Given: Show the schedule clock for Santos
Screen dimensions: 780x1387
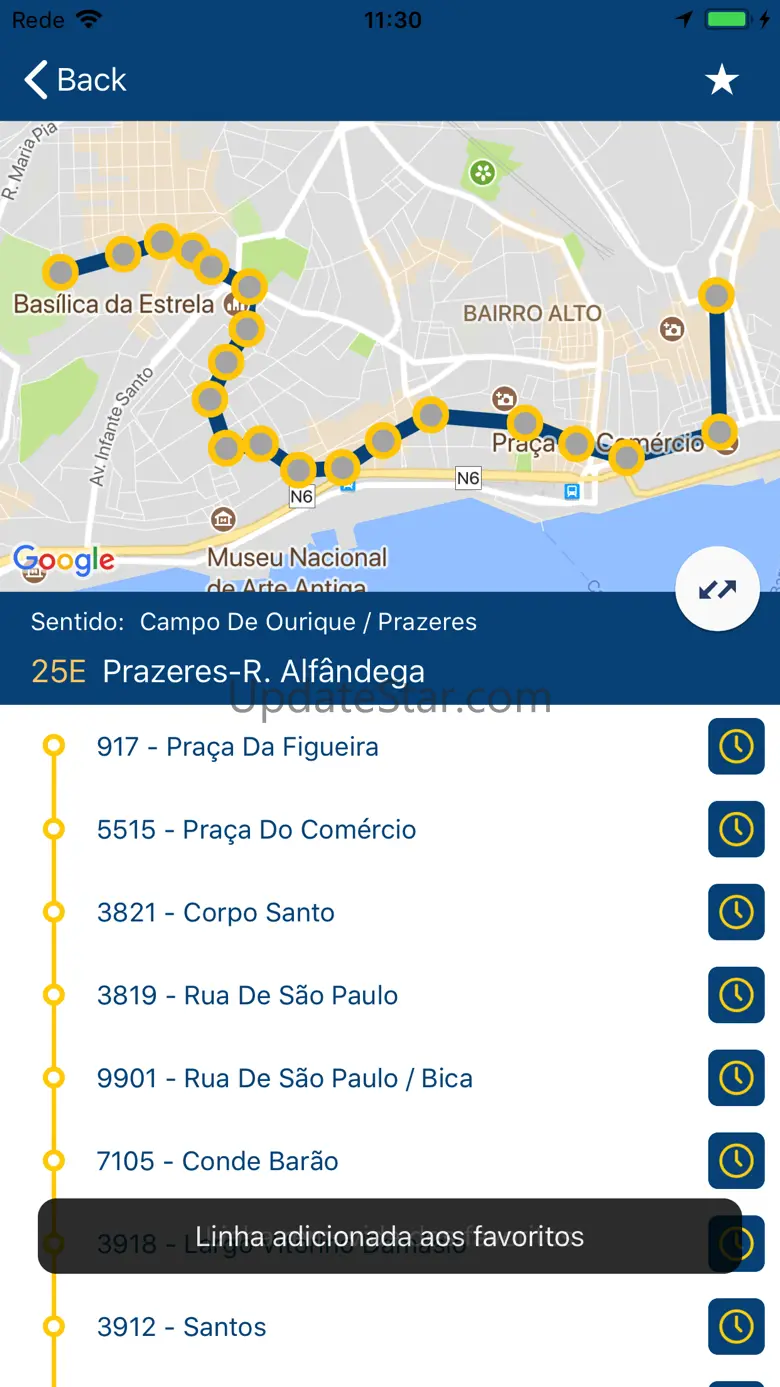Looking at the screenshot, I should click(736, 1328).
